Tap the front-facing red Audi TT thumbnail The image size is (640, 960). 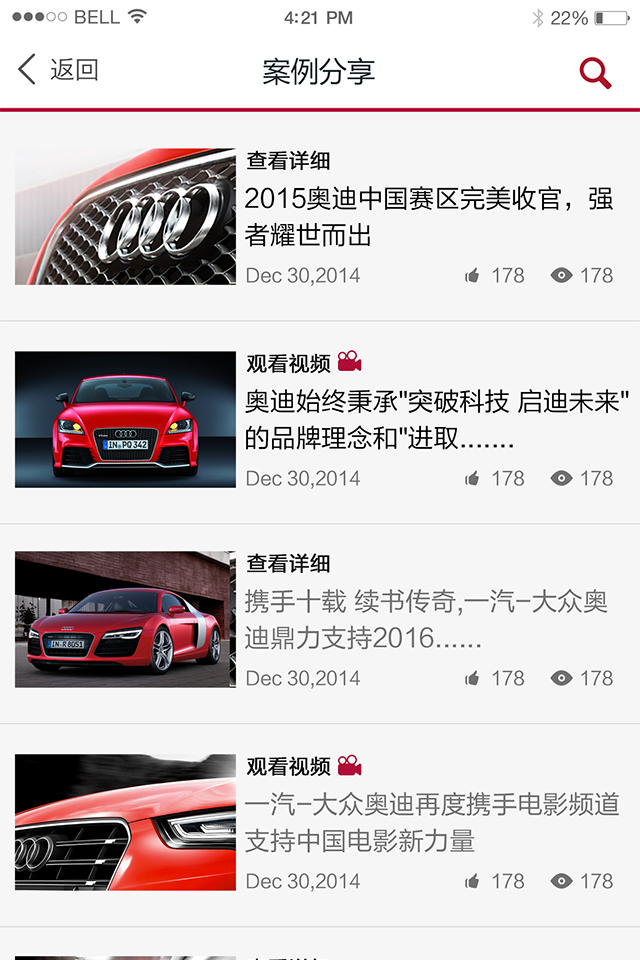pyautogui.click(x=126, y=419)
